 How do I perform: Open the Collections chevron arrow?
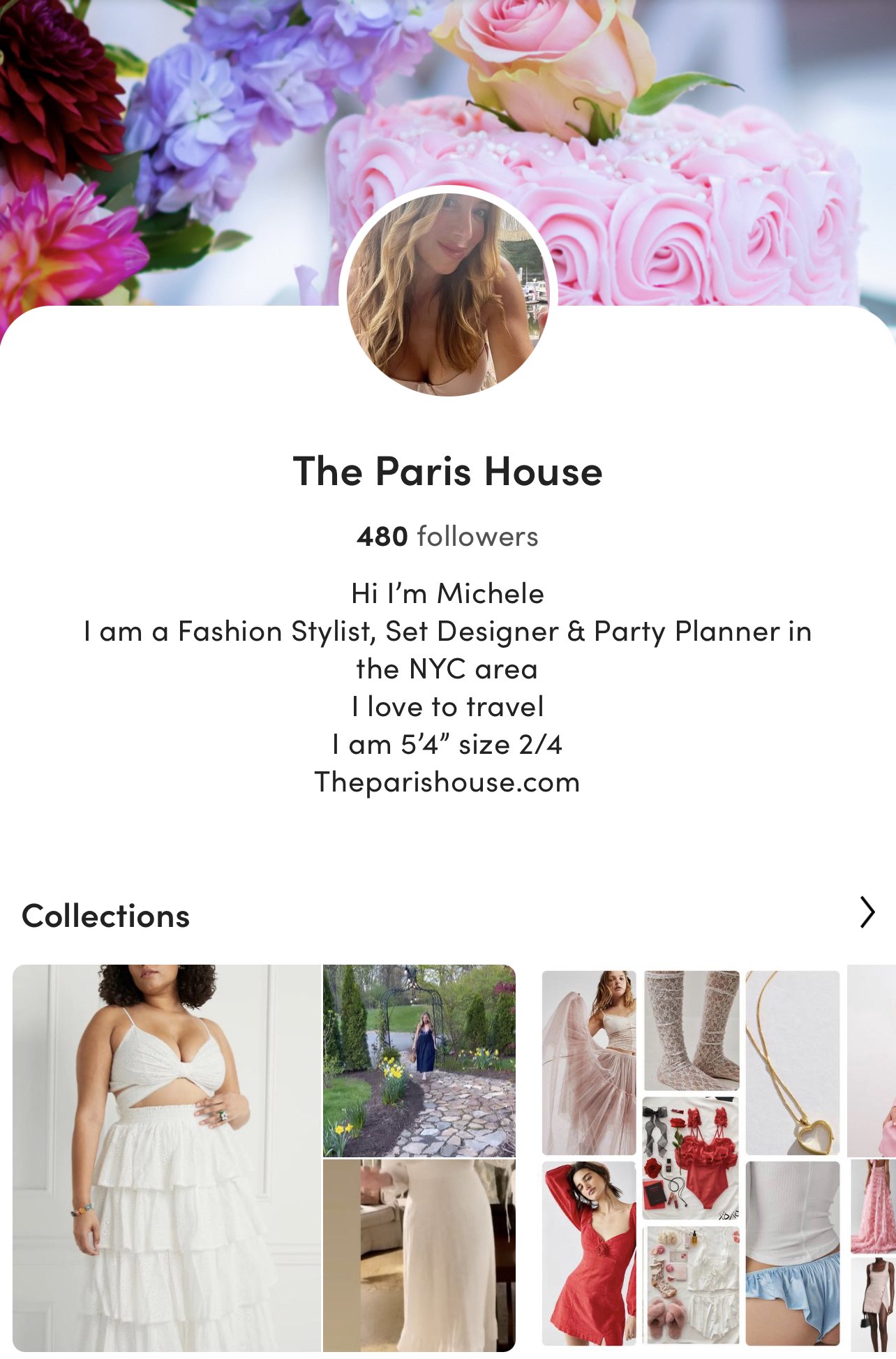point(867,912)
